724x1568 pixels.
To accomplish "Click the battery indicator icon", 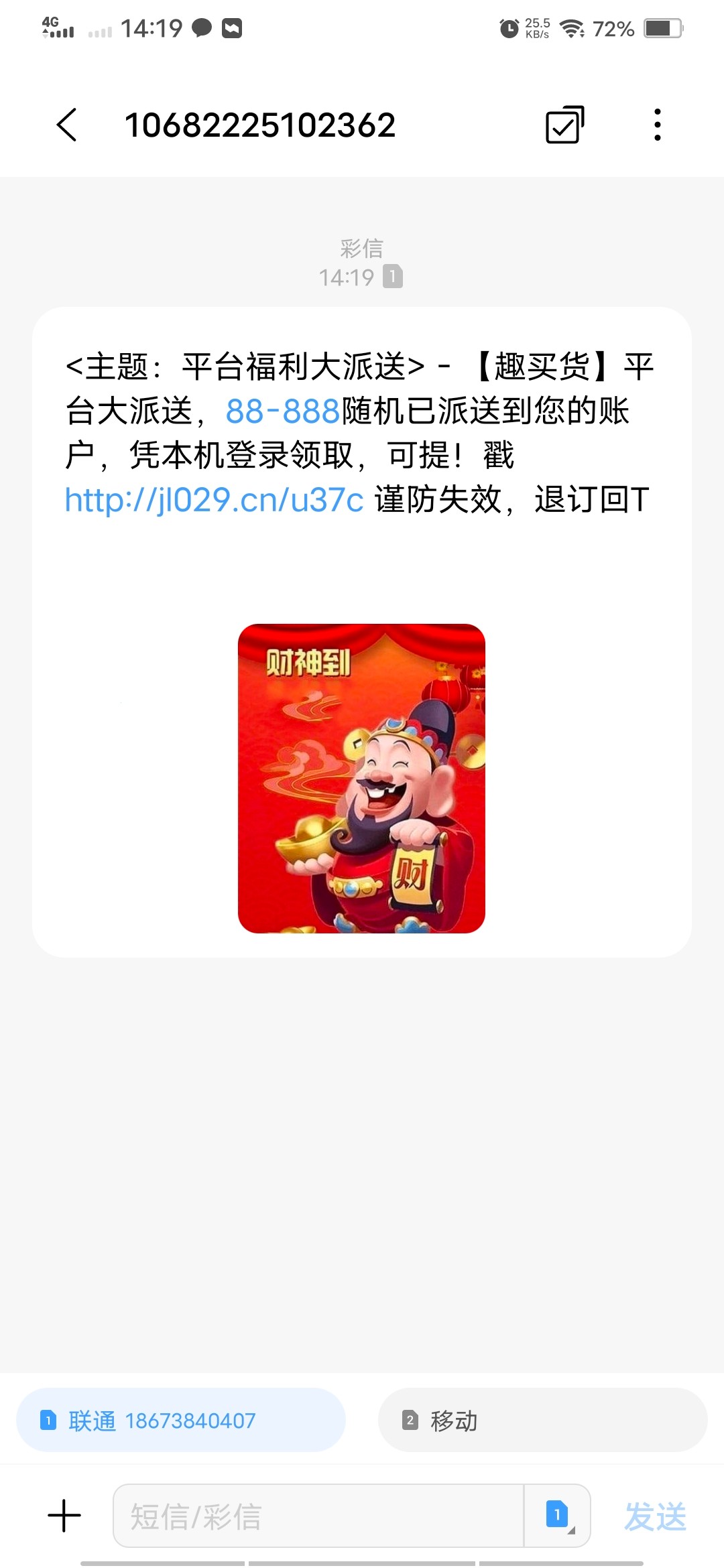I will click(662, 29).
